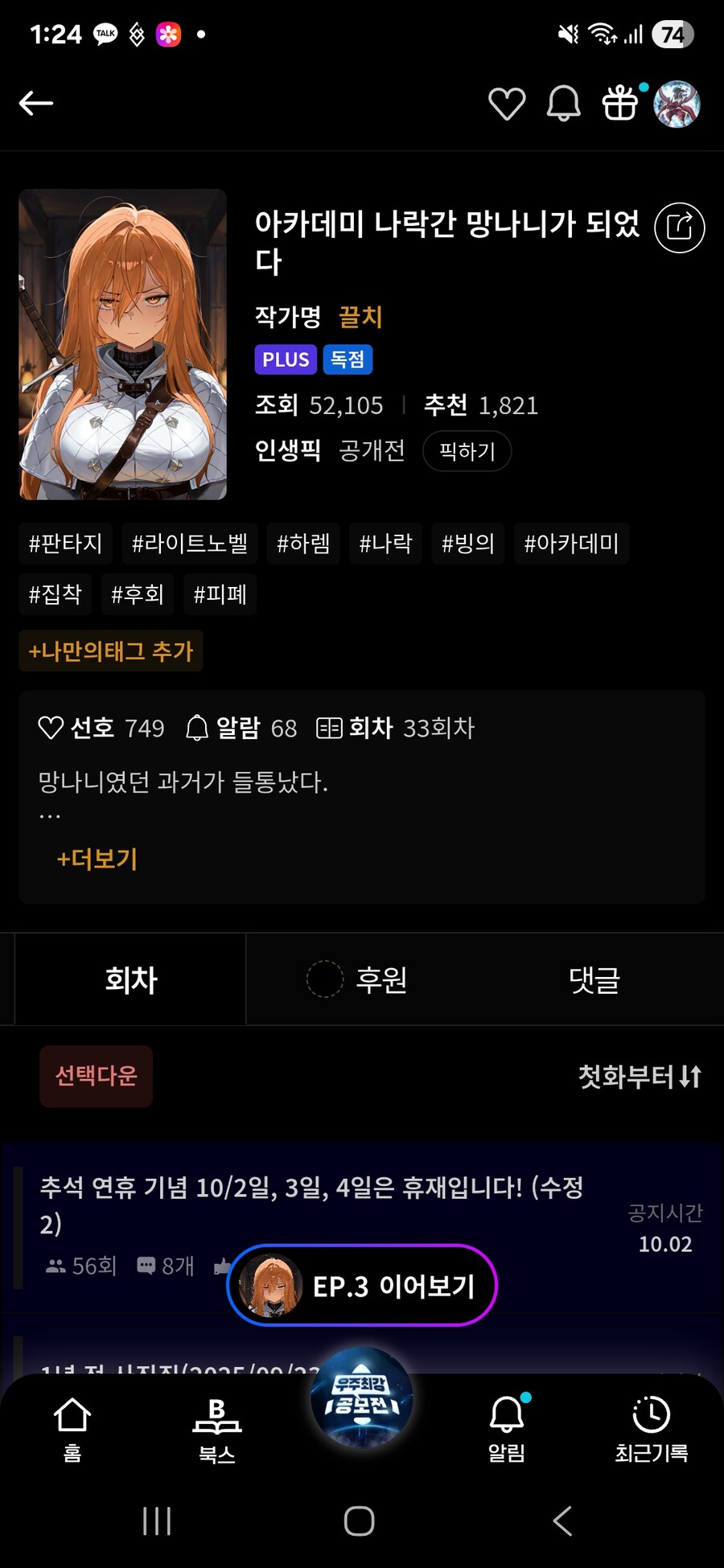Add a custom tag via +나만의태그 추가

pyautogui.click(x=111, y=651)
